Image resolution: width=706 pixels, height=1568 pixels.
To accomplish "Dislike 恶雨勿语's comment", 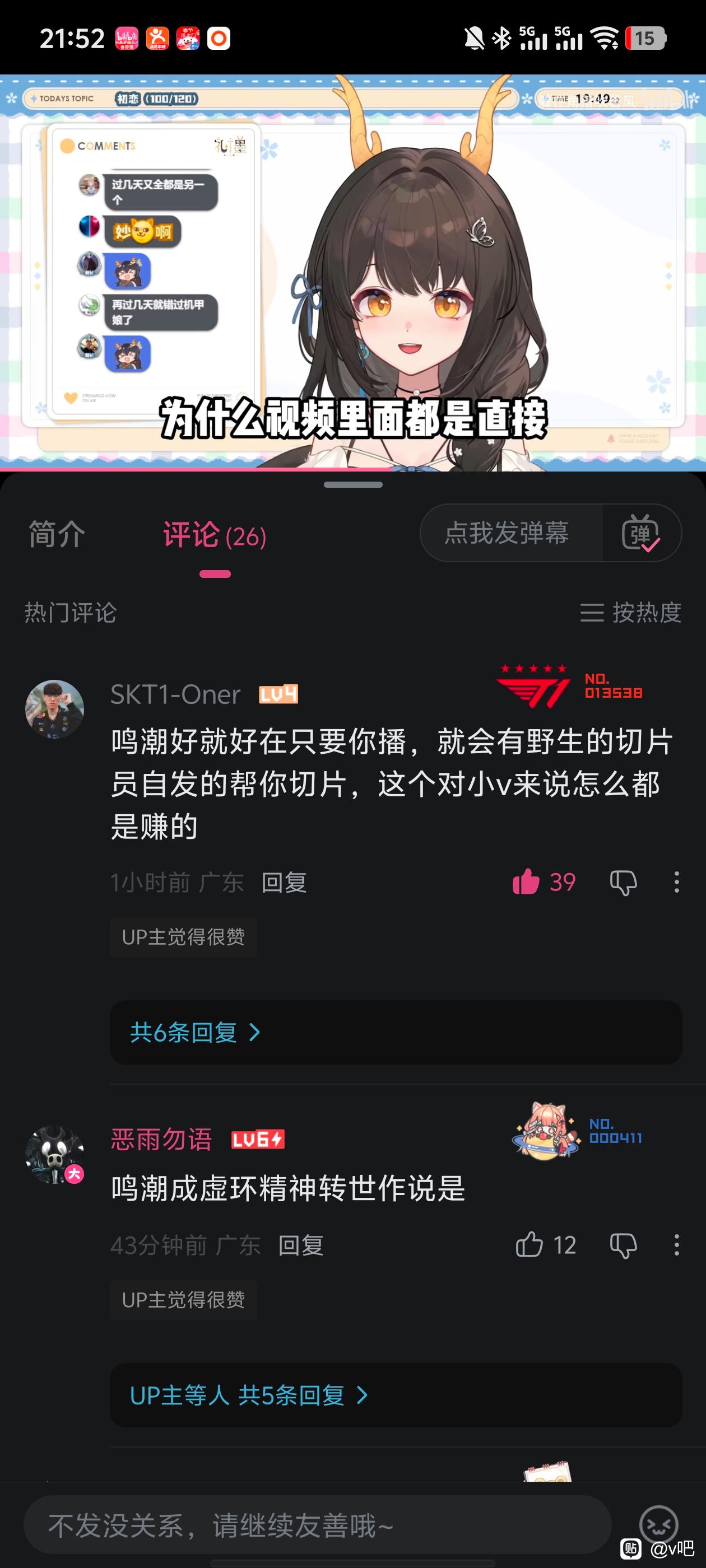I will (x=623, y=1245).
